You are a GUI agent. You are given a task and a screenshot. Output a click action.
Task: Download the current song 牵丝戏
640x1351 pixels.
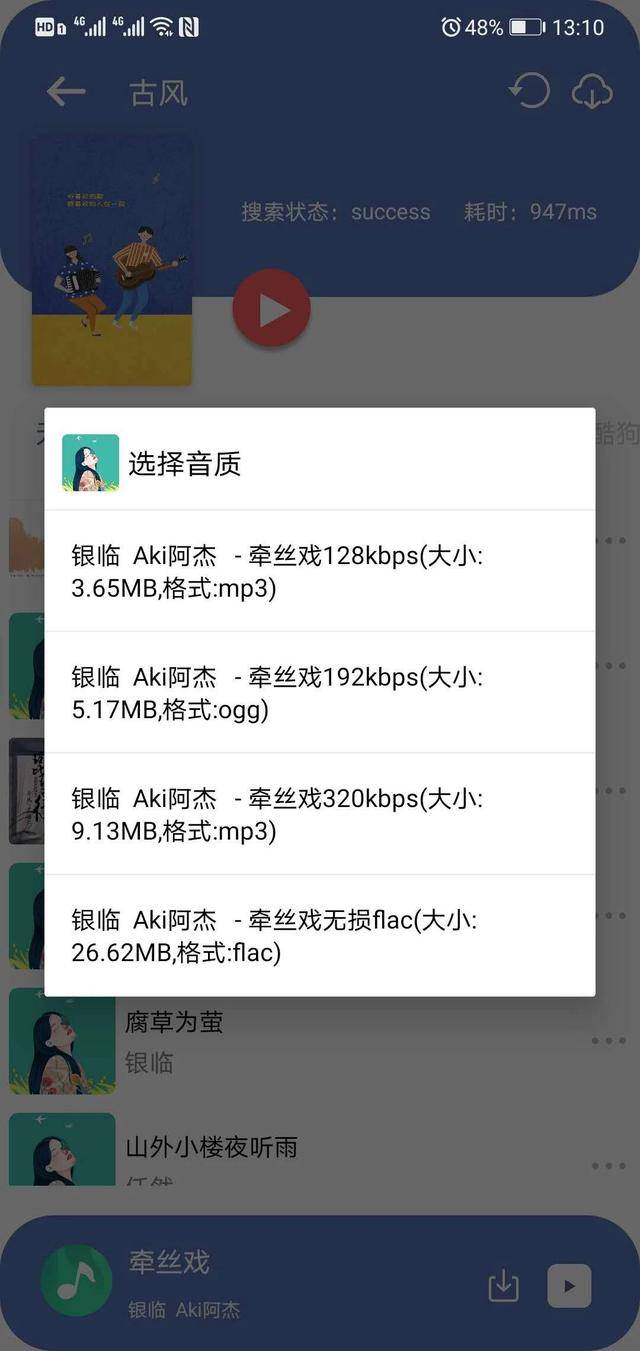(503, 1286)
